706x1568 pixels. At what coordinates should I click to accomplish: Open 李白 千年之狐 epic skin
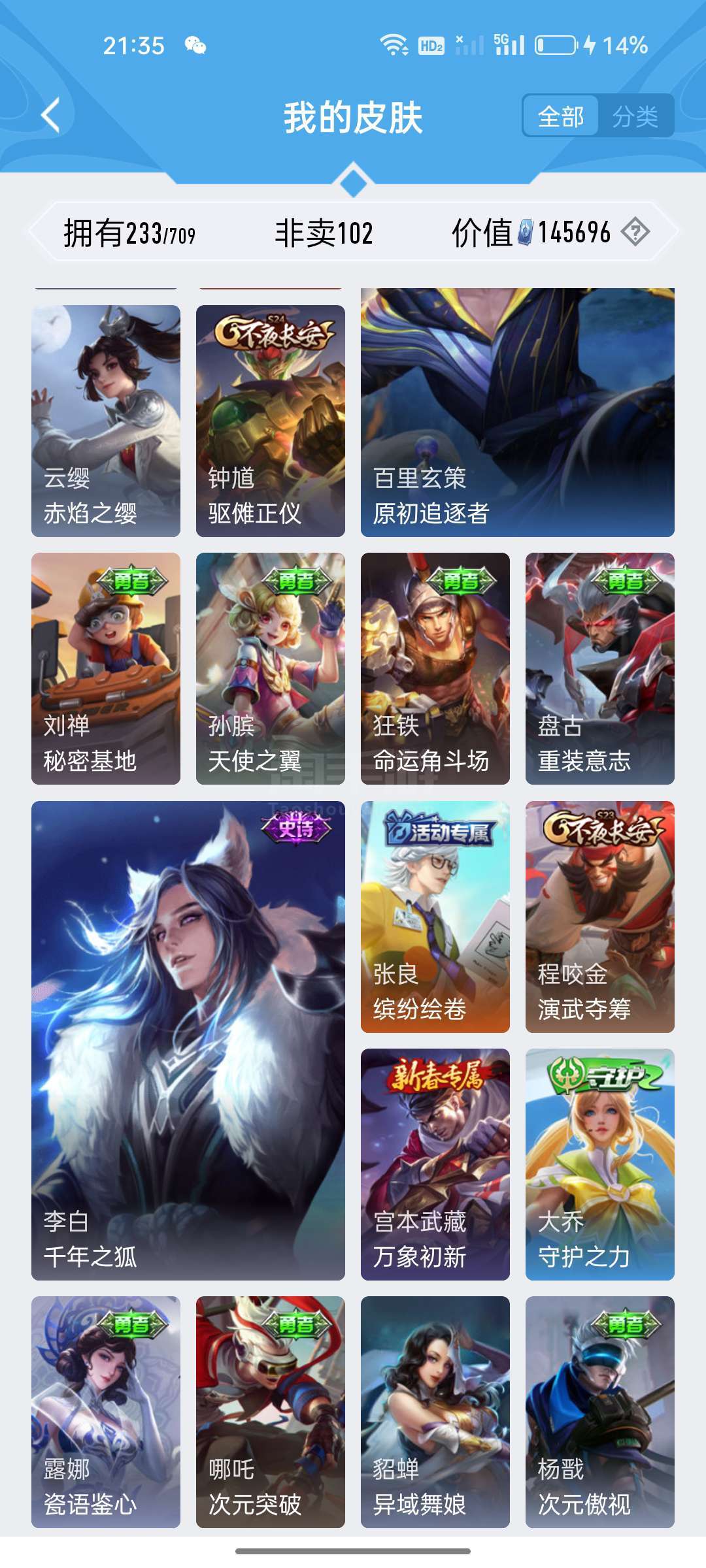pos(188,1040)
